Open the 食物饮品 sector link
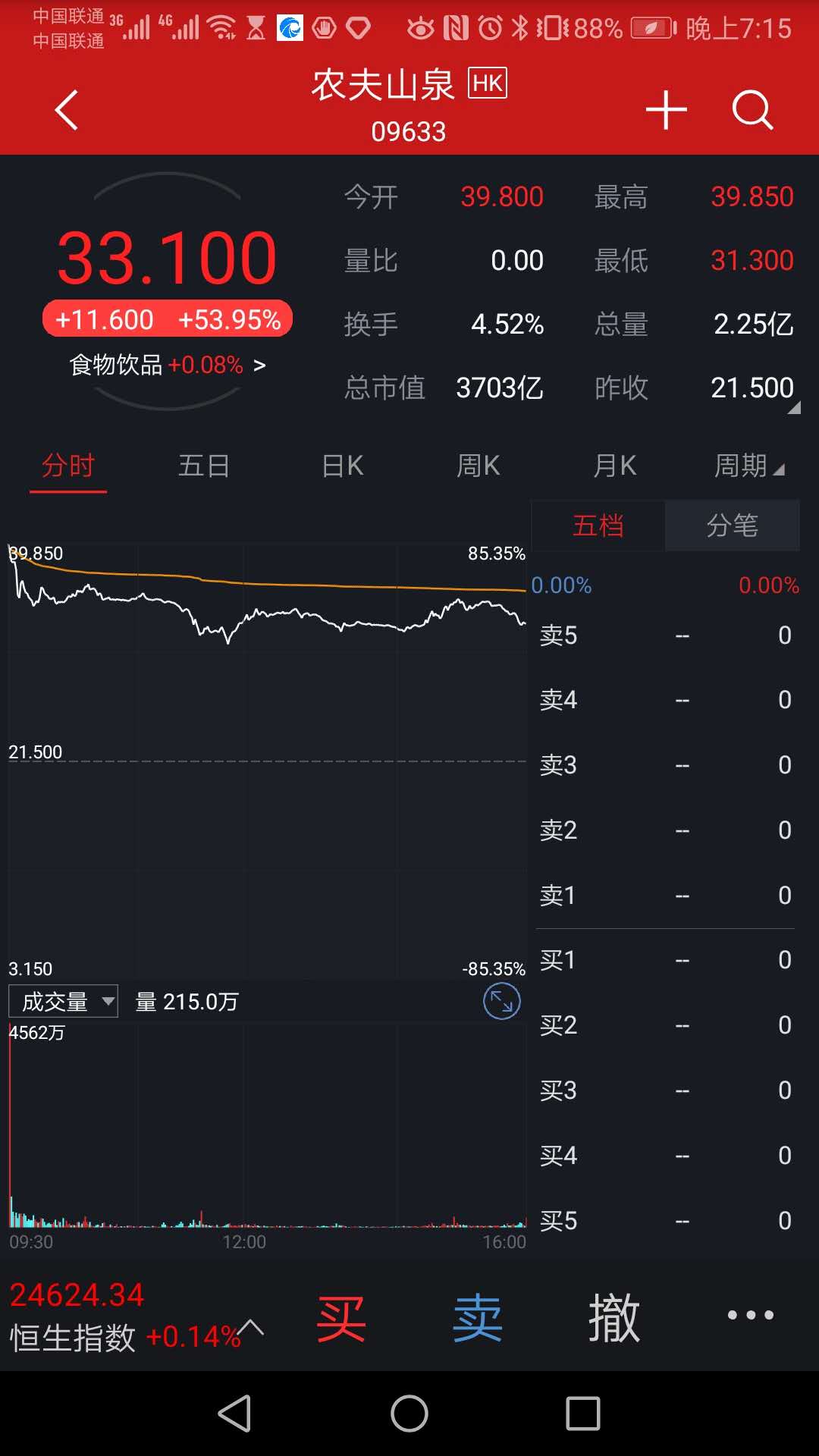This screenshot has height=1456, width=819. [x=168, y=365]
